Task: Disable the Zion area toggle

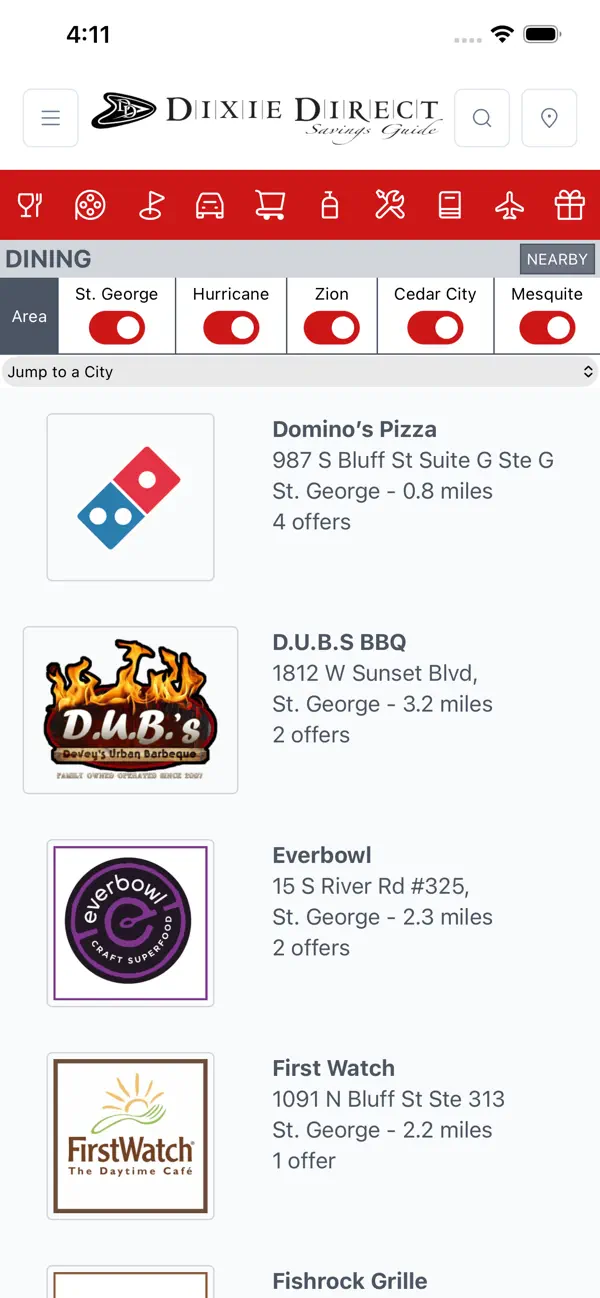Action: tap(332, 328)
